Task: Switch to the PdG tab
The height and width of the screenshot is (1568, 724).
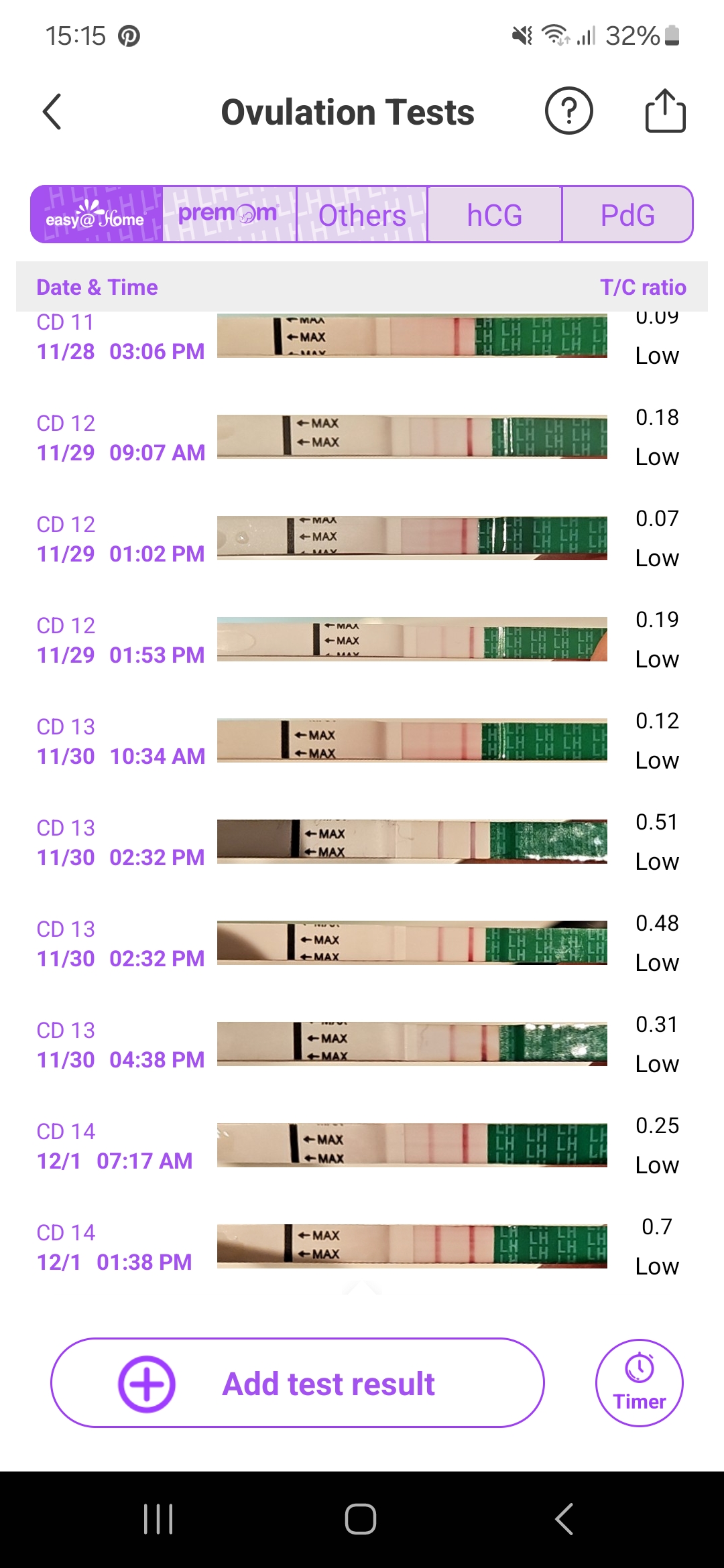Action: (x=627, y=214)
